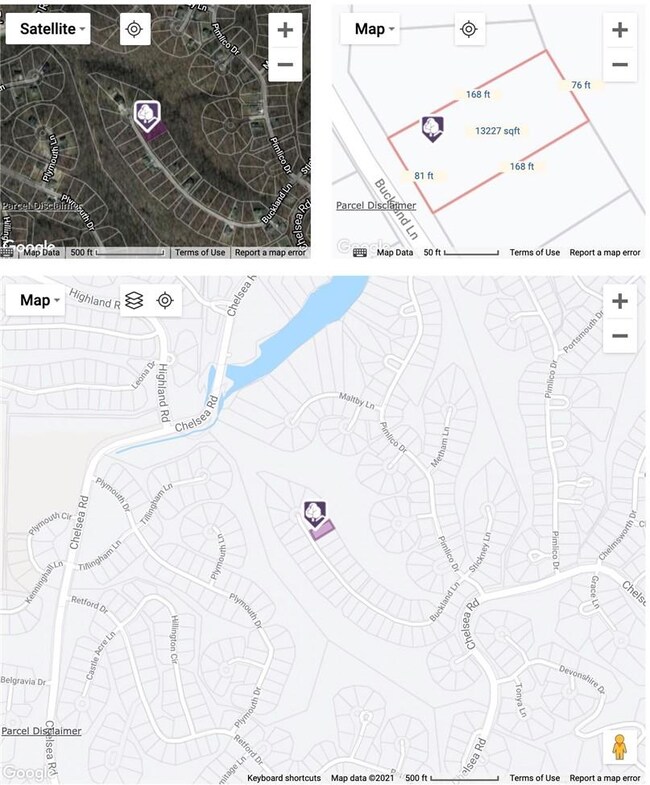Locate me on the large street map
This screenshot has height=785, width=650.
click(x=165, y=300)
